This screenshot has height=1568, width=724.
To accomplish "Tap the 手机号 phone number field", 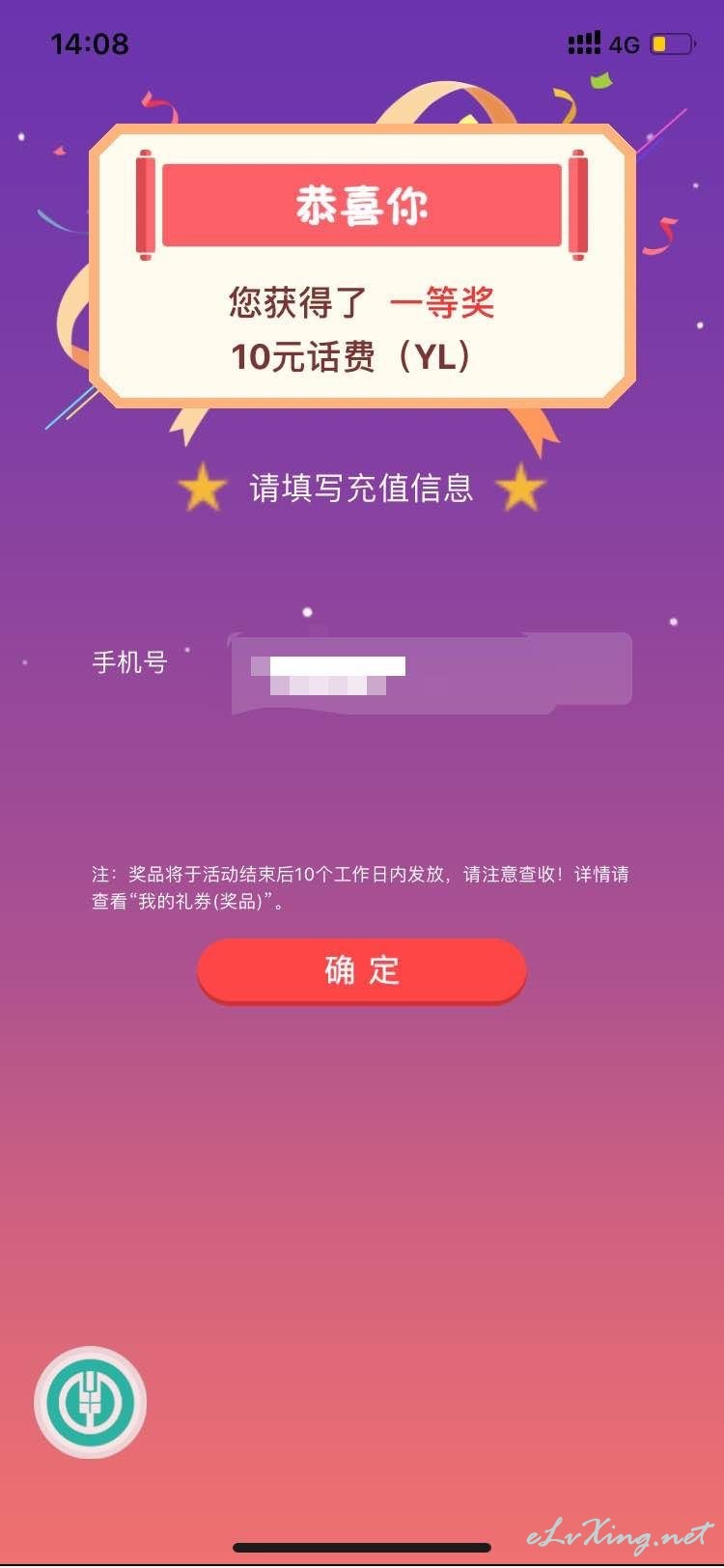I will pos(431,673).
